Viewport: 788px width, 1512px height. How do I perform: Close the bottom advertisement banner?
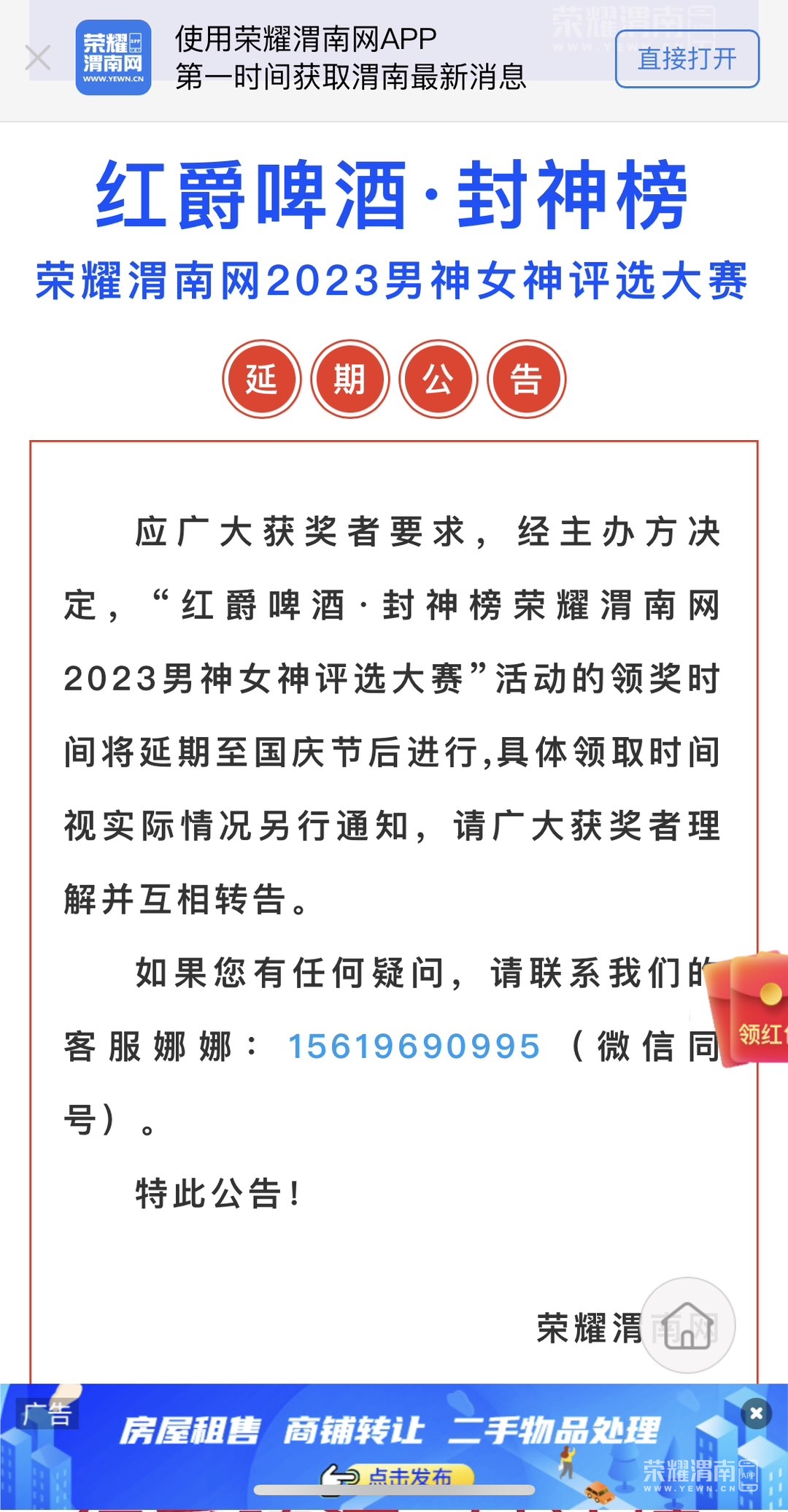point(756,1413)
